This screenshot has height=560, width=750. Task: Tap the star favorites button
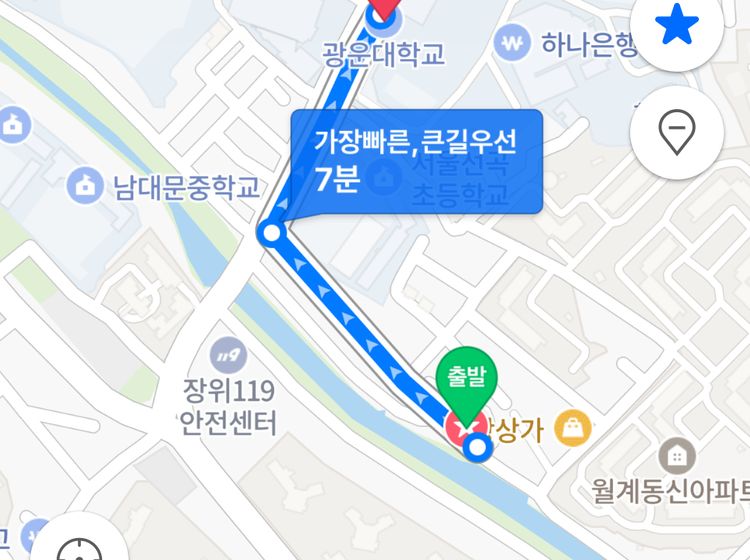coord(678,28)
